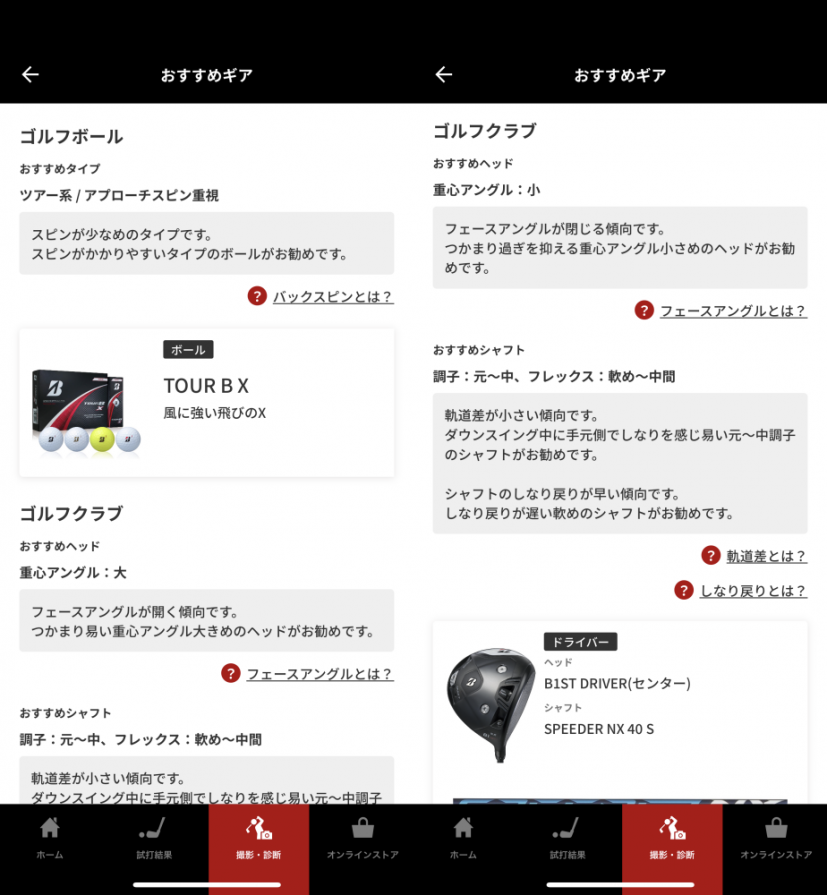Open the TOUR B X ball card
This screenshot has height=895, width=827.
[x=206, y=402]
